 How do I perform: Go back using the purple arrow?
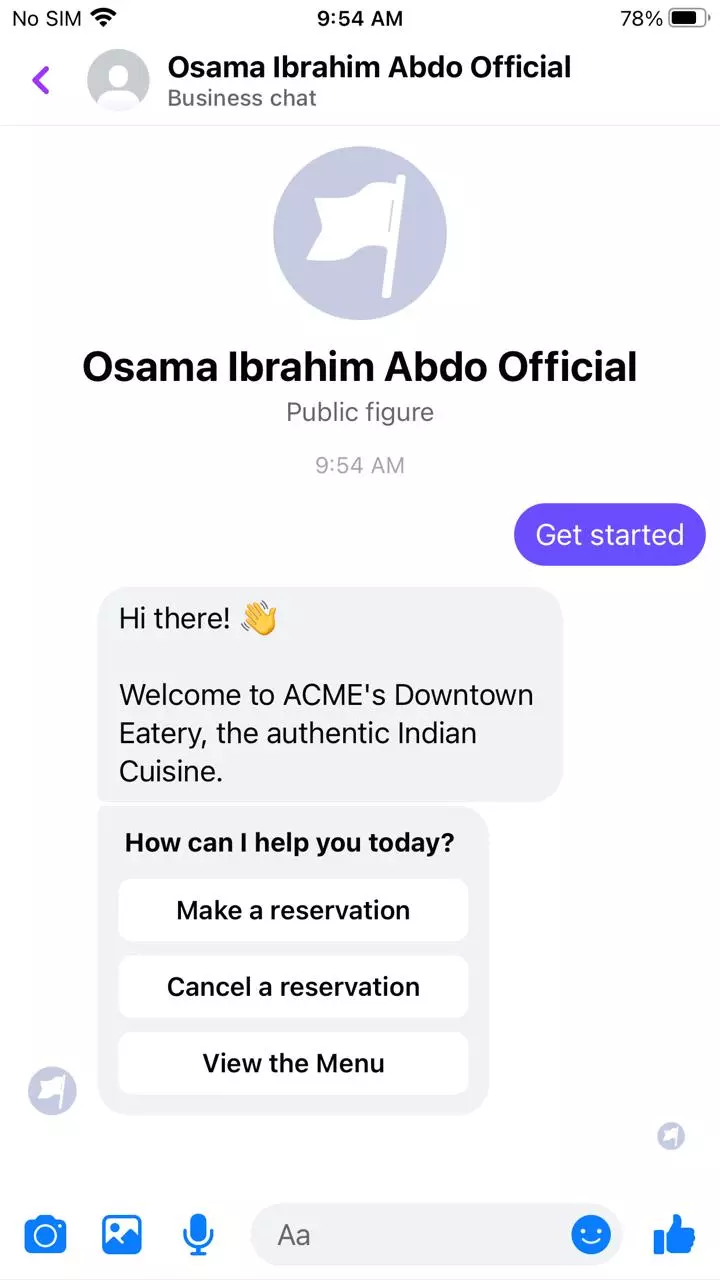pyautogui.click(x=41, y=80)
